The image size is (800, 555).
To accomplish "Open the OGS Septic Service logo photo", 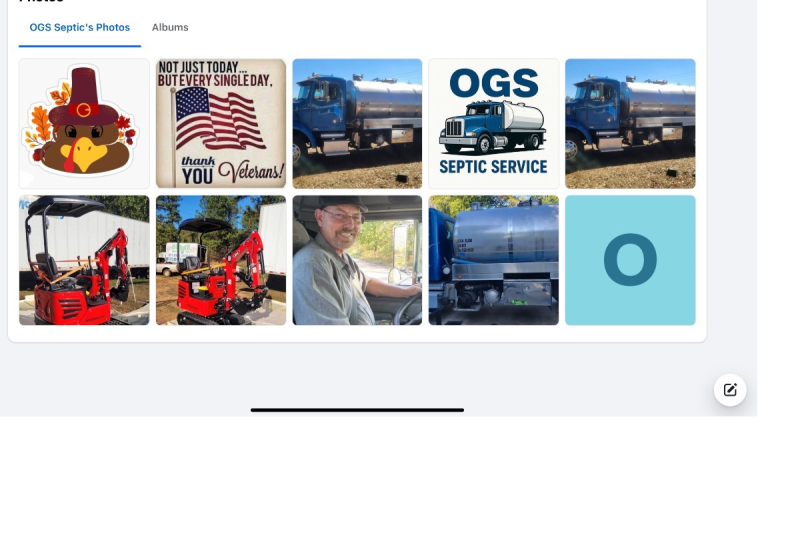I will click(x=494, y=124).
